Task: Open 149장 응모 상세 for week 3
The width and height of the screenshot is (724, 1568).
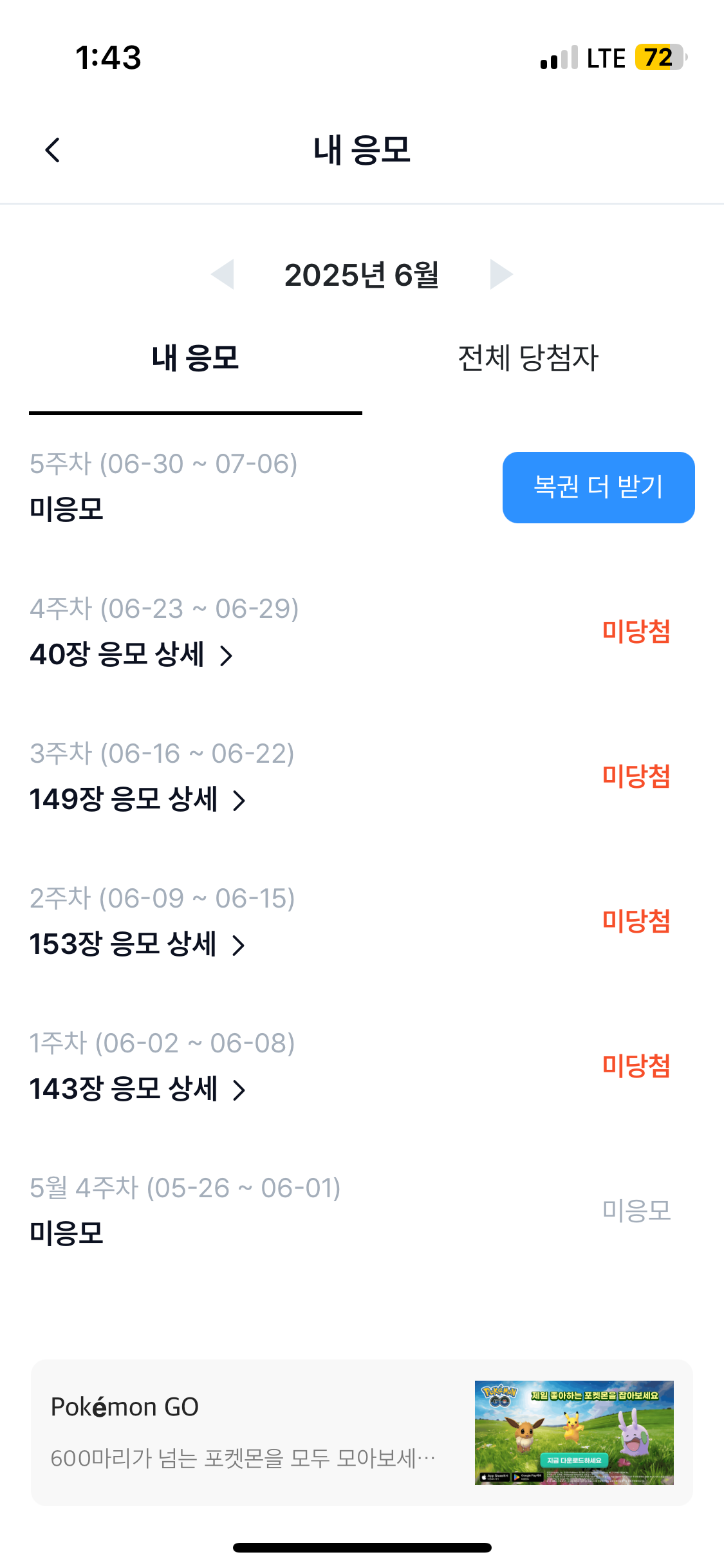Action: coord(138,799)
